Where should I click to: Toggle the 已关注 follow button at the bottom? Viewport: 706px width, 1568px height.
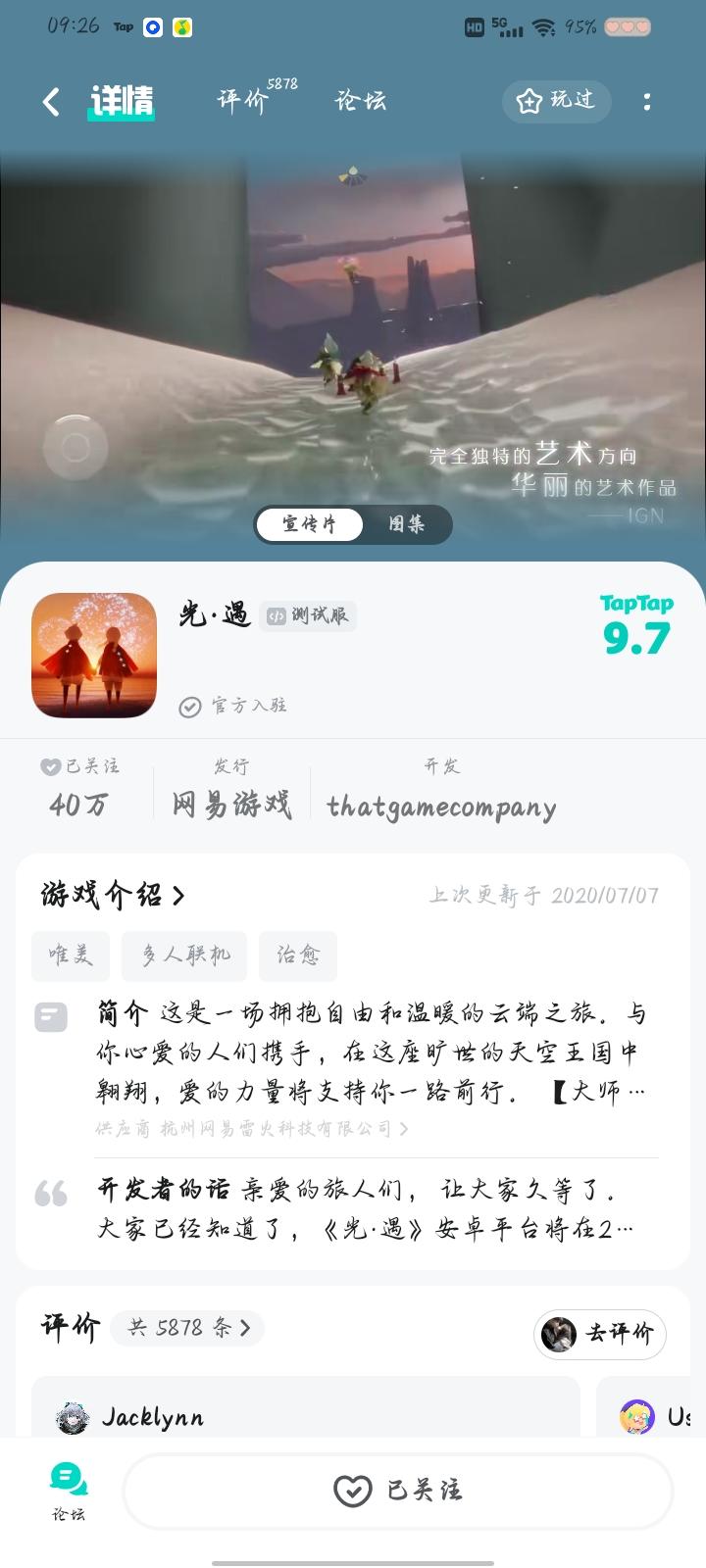[397, 1491]
